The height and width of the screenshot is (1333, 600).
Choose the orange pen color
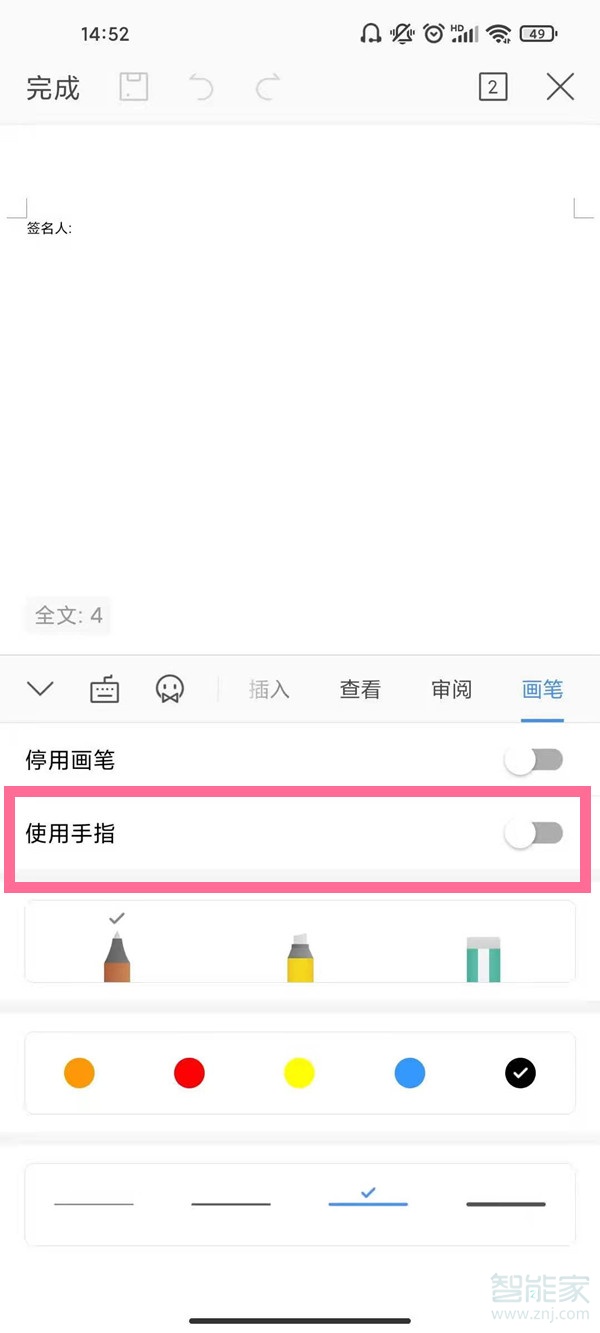coord(79,1074)
